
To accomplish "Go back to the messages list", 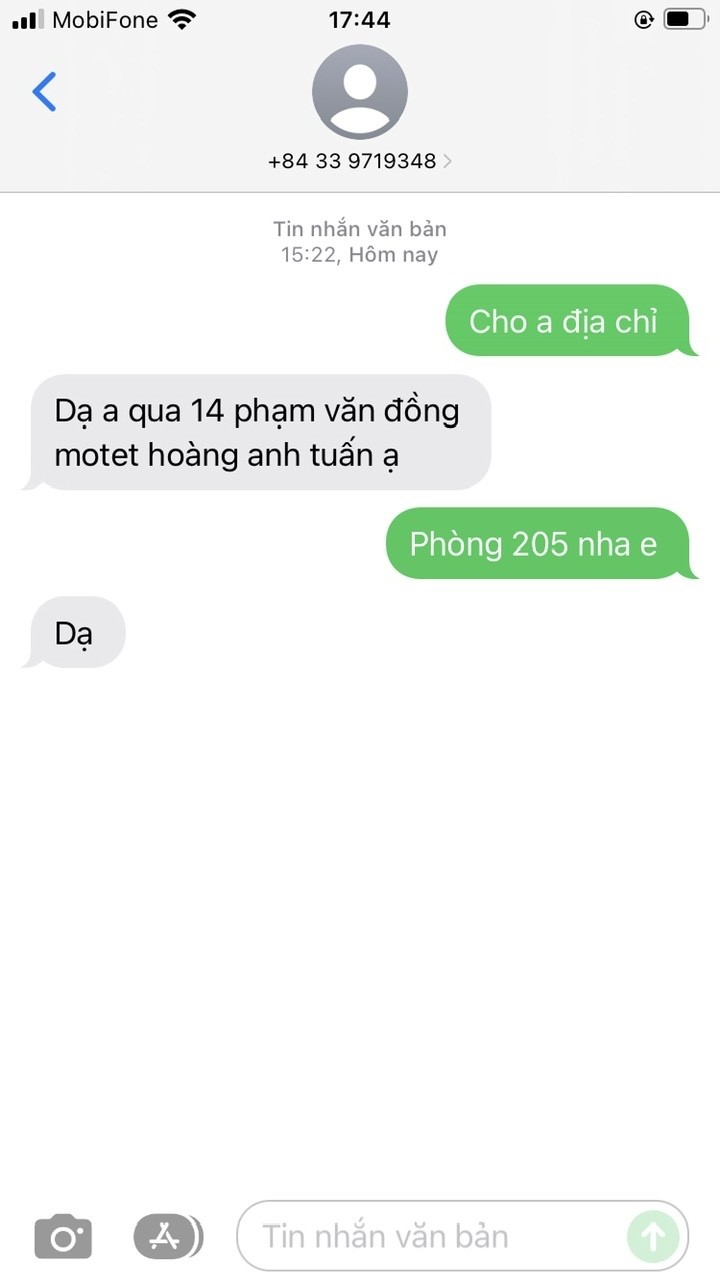I will (44, 92).
